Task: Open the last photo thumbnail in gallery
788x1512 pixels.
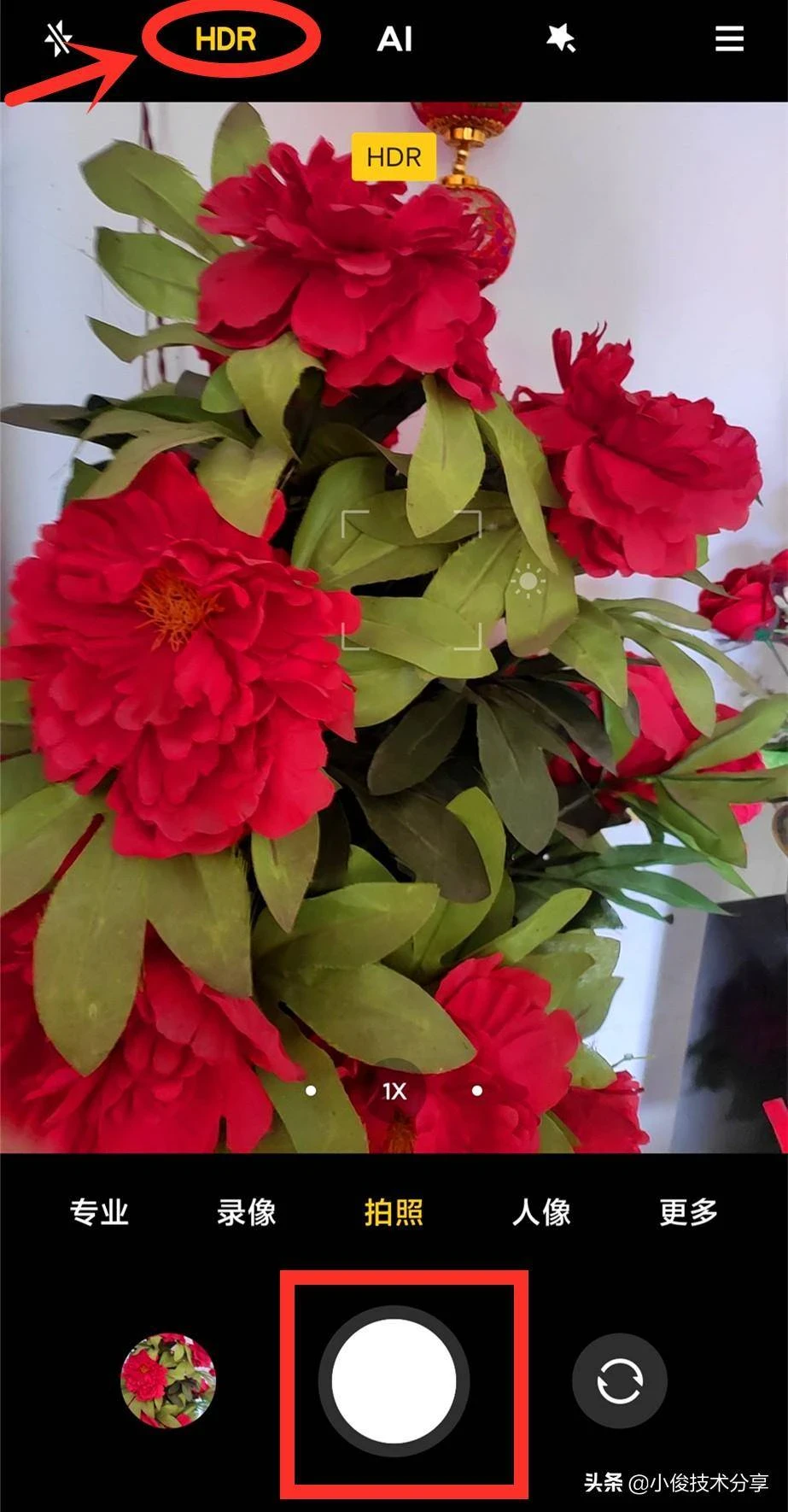Action: click(x=168, y=1381)
